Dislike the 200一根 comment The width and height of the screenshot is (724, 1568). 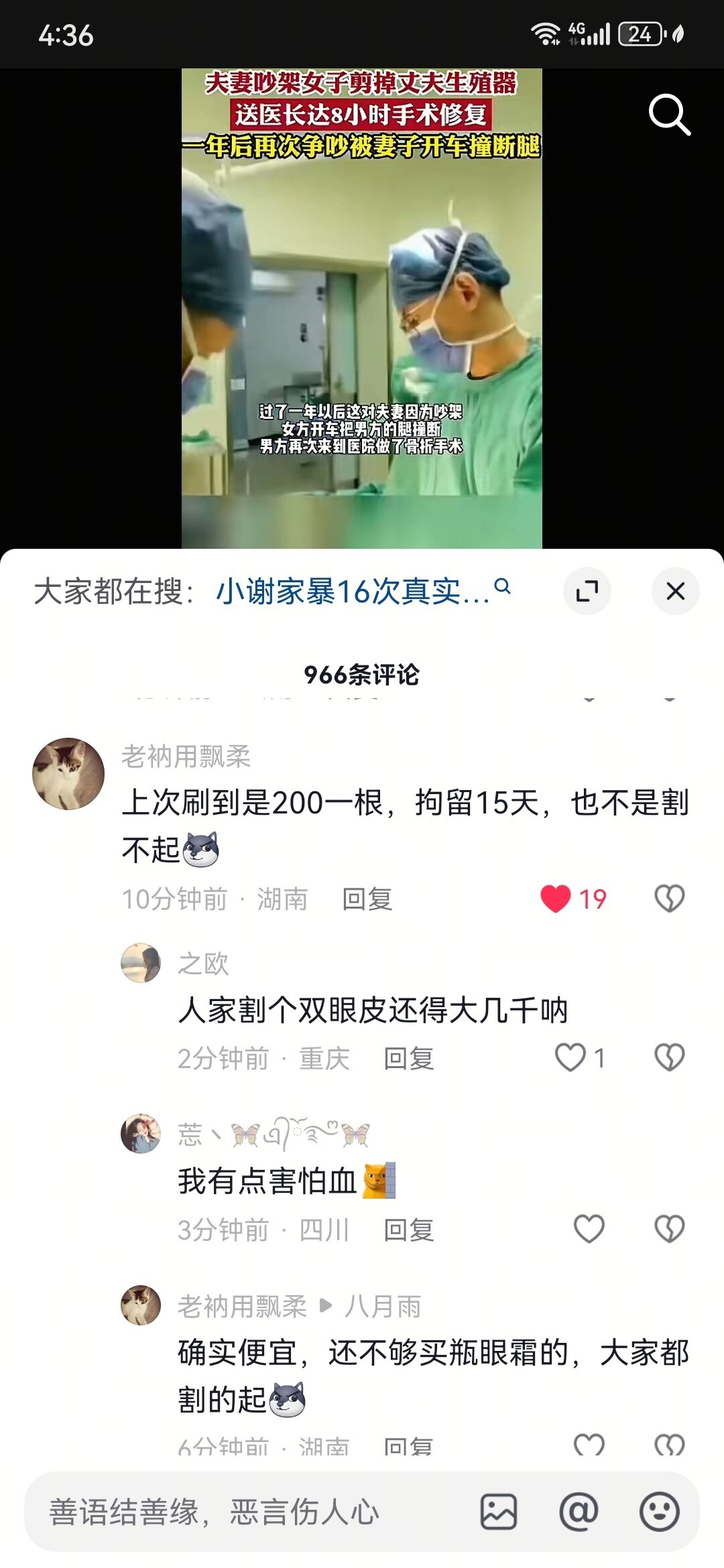pyautogui.click(x=669, y=899)
